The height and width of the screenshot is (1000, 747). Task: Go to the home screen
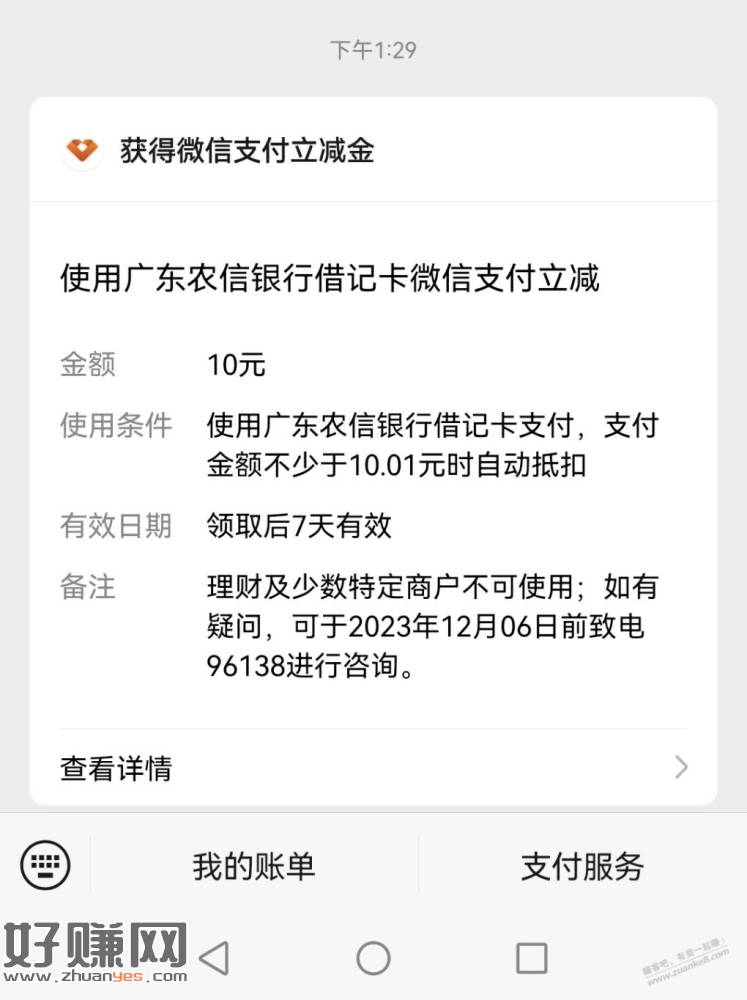tap(373, 958)
